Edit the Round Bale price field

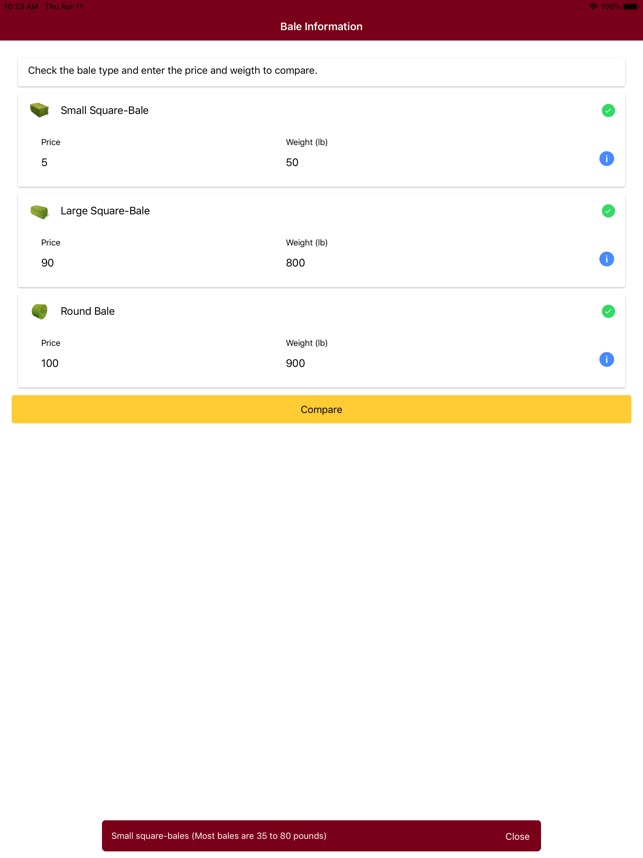[150, 363]
